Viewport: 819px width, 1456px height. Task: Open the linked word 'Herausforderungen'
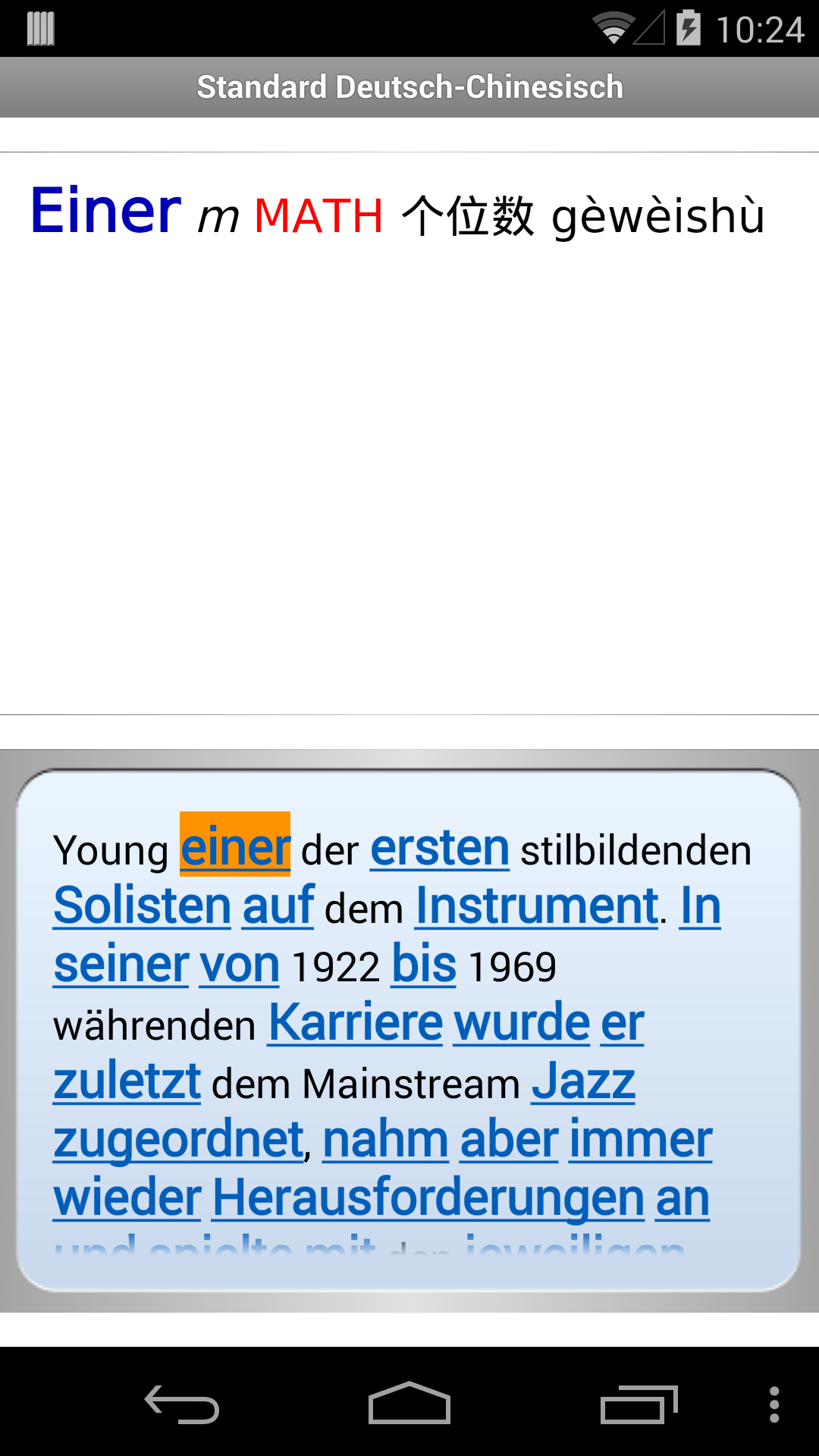(428, 1198)
